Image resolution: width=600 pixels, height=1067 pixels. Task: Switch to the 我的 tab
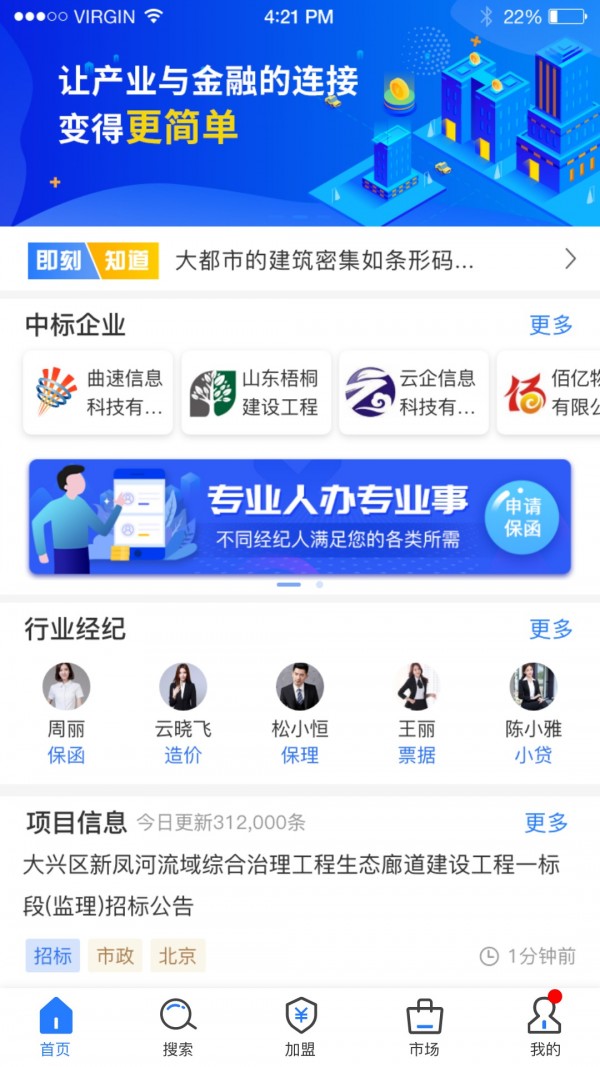545,1027
